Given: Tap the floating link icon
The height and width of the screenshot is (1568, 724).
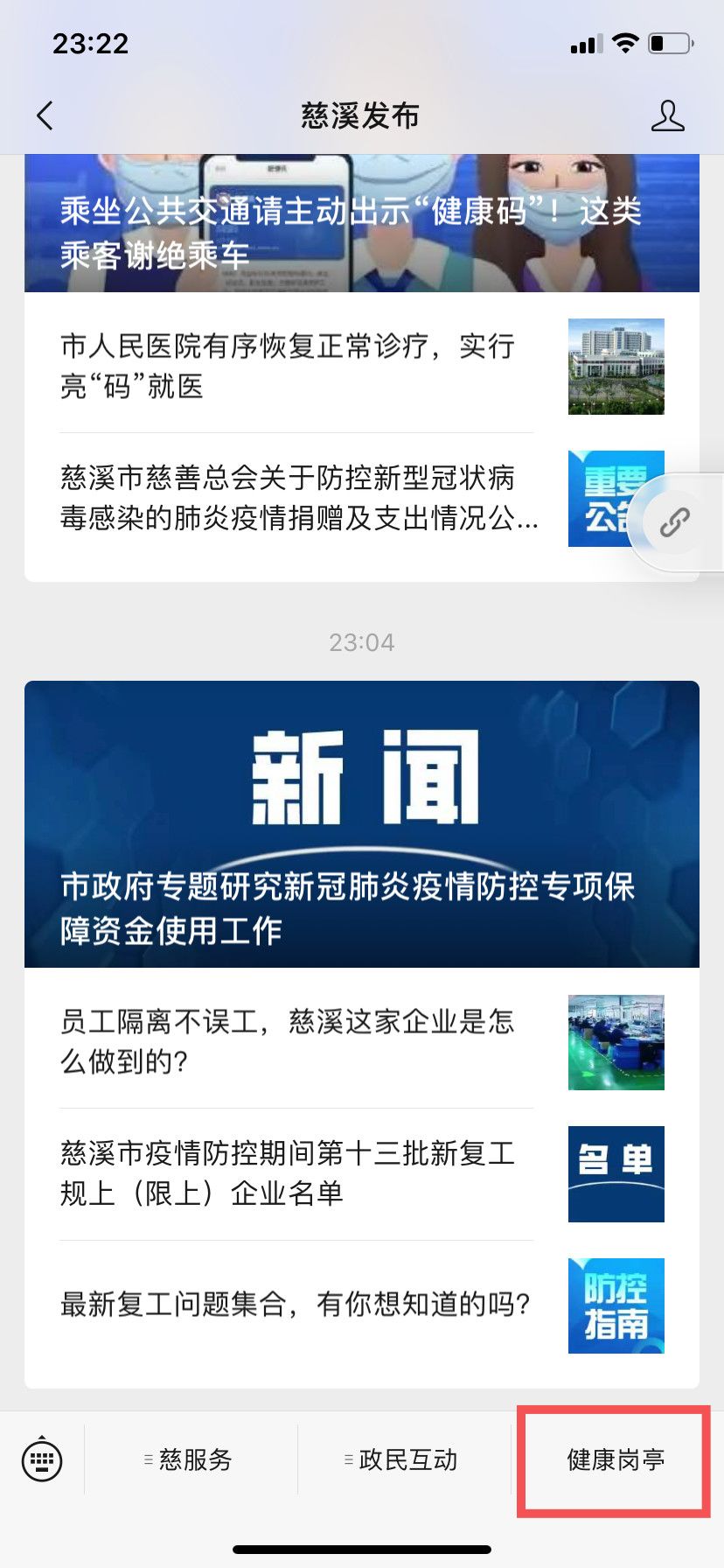Looking at the screenshot, I should (674, 522).
